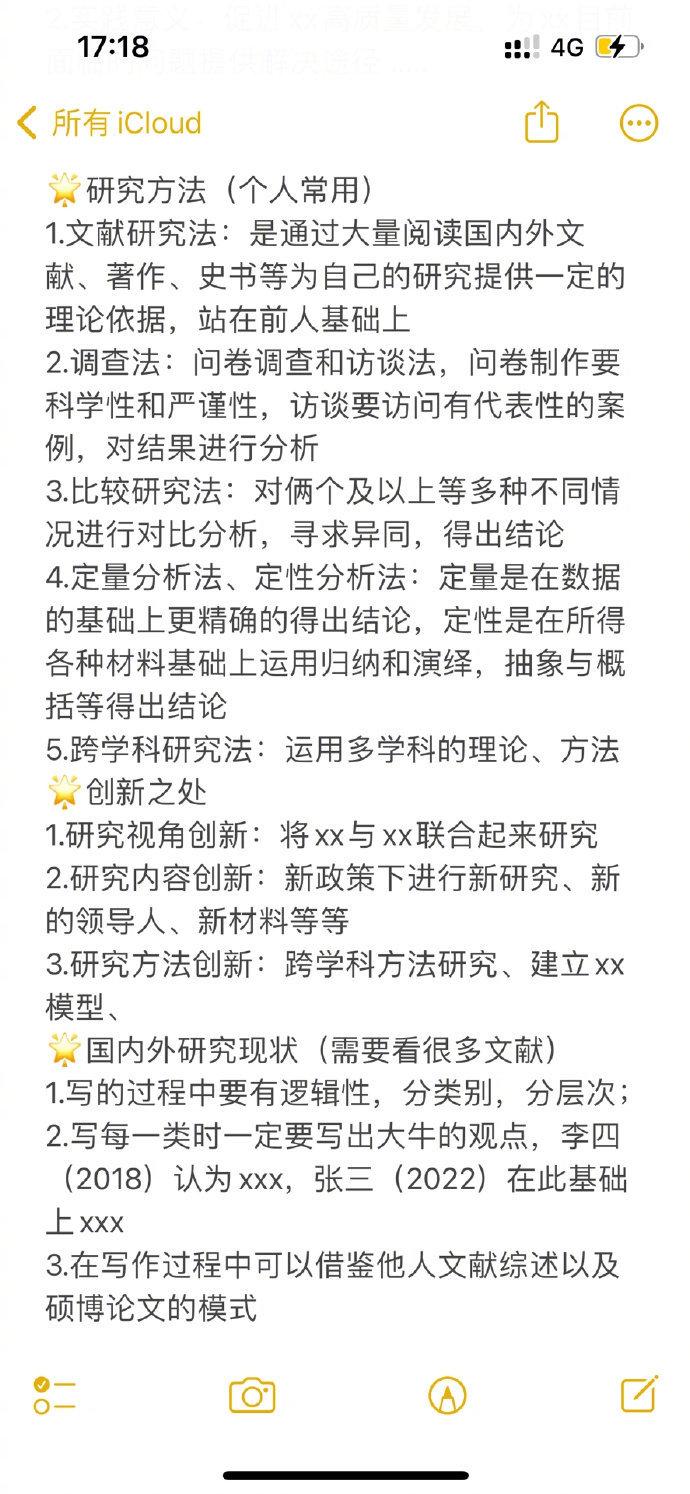Go back to 所有 iCloud folder

point(110,123)
